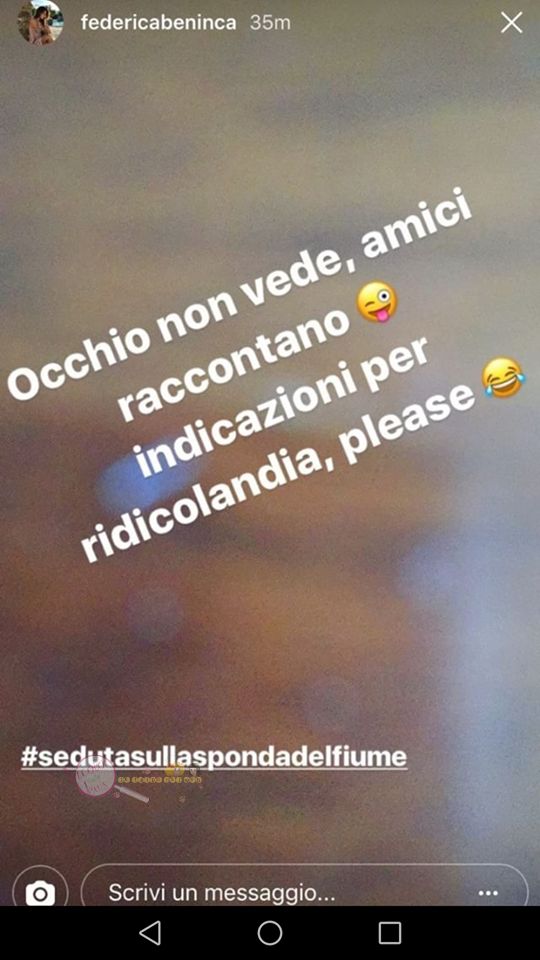Close the story with the X
The width and height of the screenshot is (540, 960).
click(x=511, y=23)
